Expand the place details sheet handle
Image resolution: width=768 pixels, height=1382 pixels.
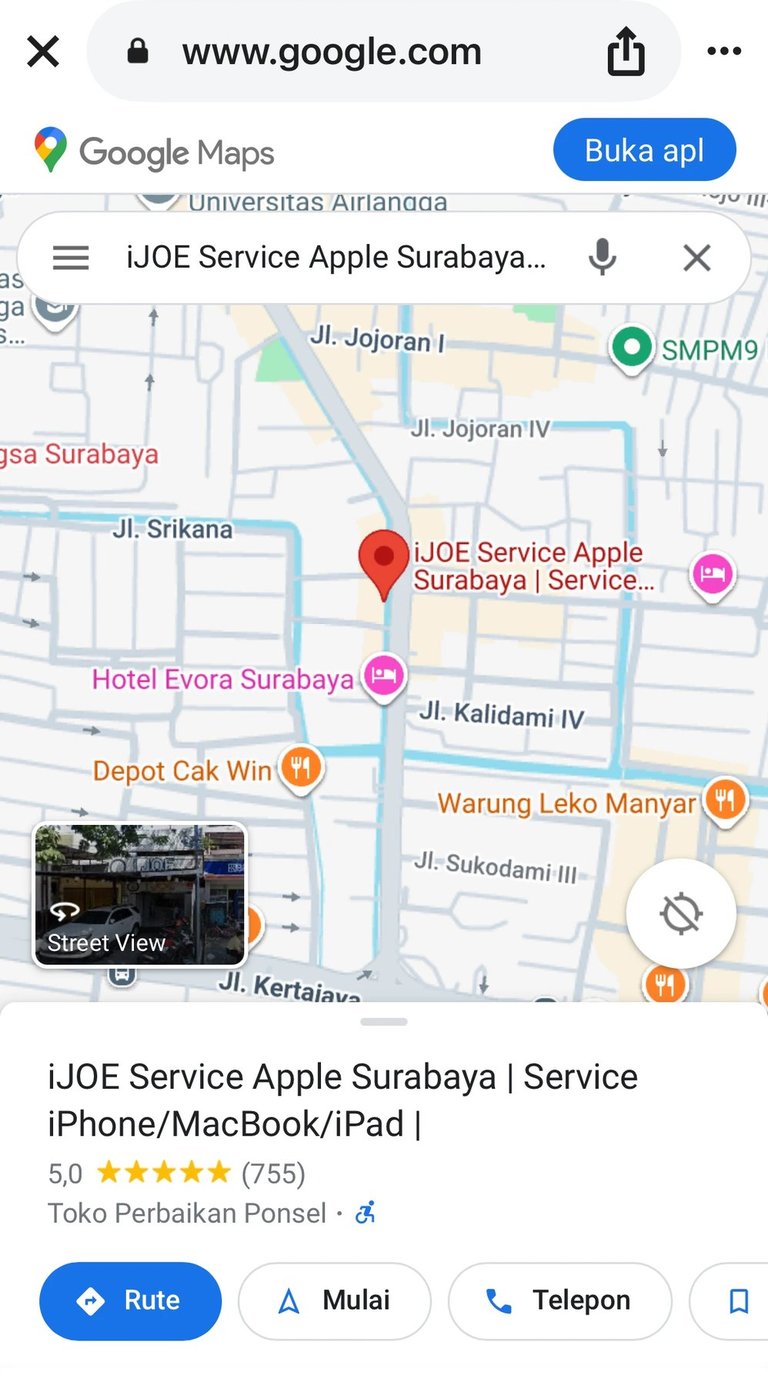(x=384, y=1022)
